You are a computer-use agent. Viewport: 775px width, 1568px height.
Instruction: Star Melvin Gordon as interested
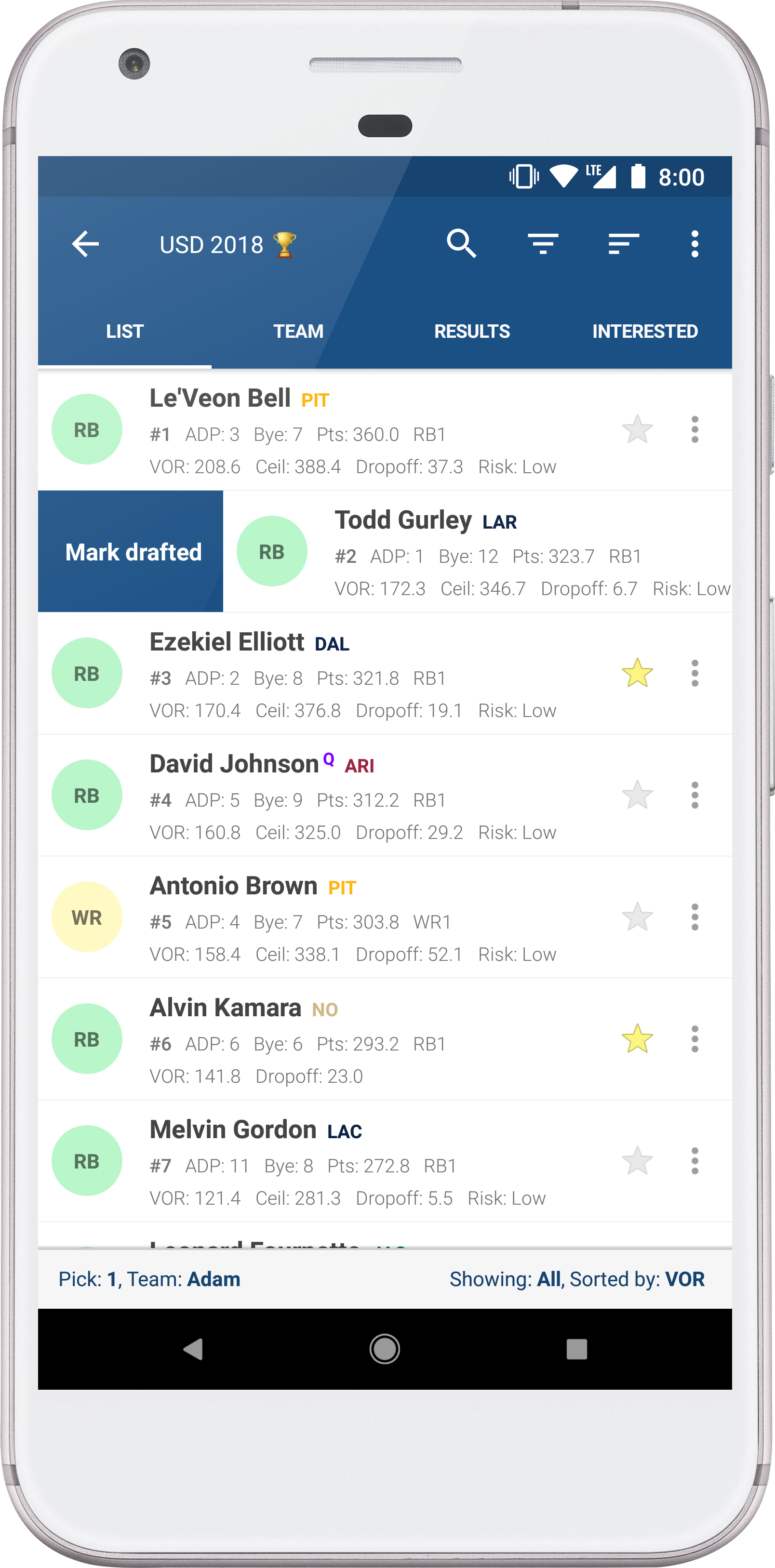[x=638, y=1160]
